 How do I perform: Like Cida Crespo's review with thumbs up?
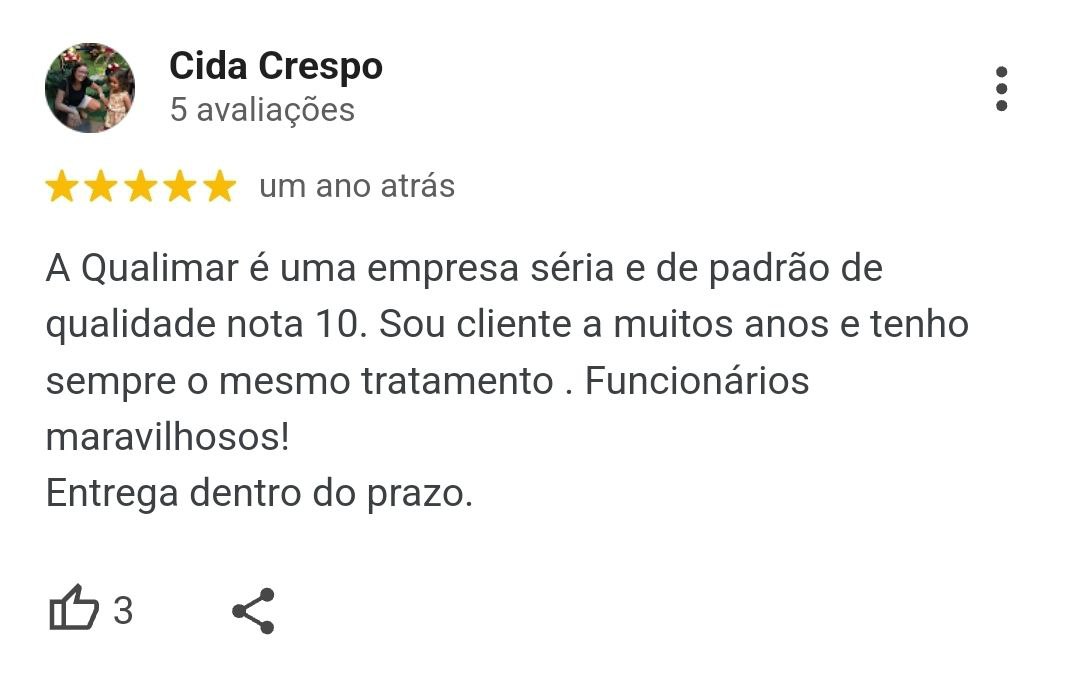pos(74,610)
